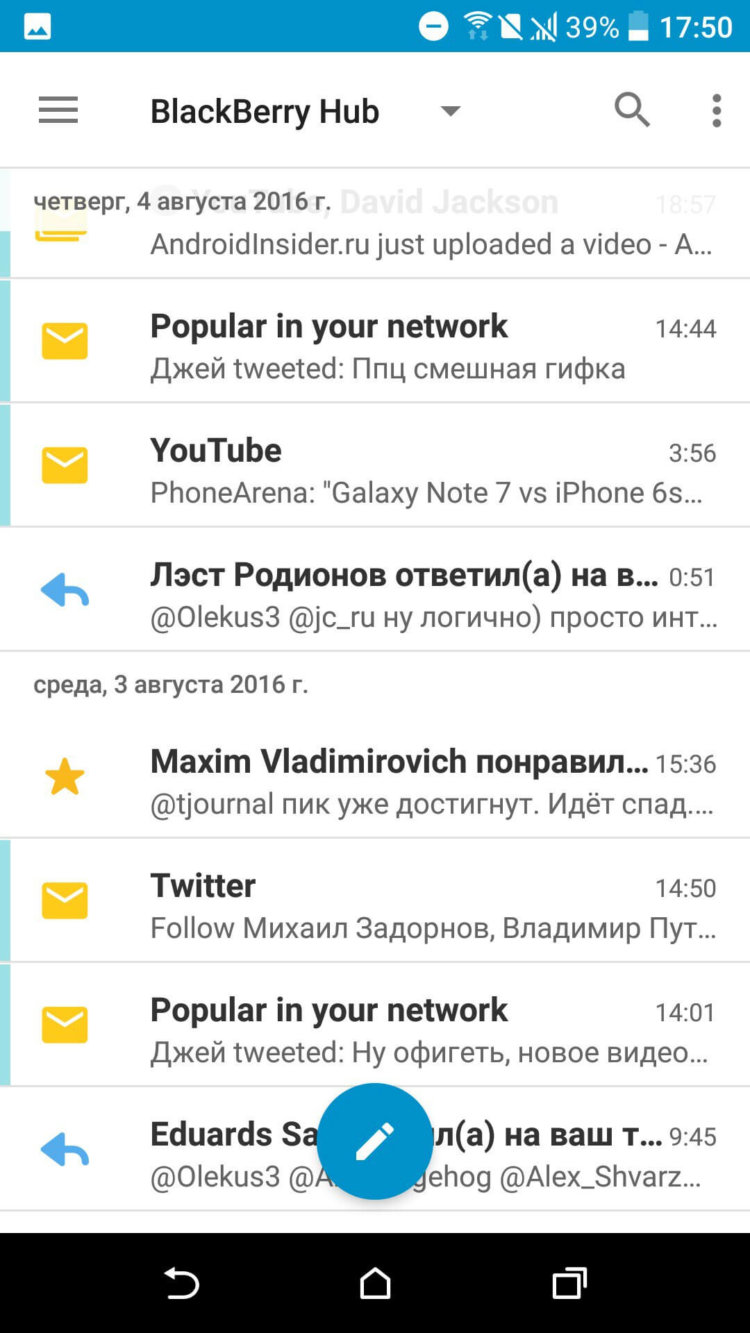Mark the 14:44 Popular in your network message
This screenshot has height=1333, width=750.
64,340
